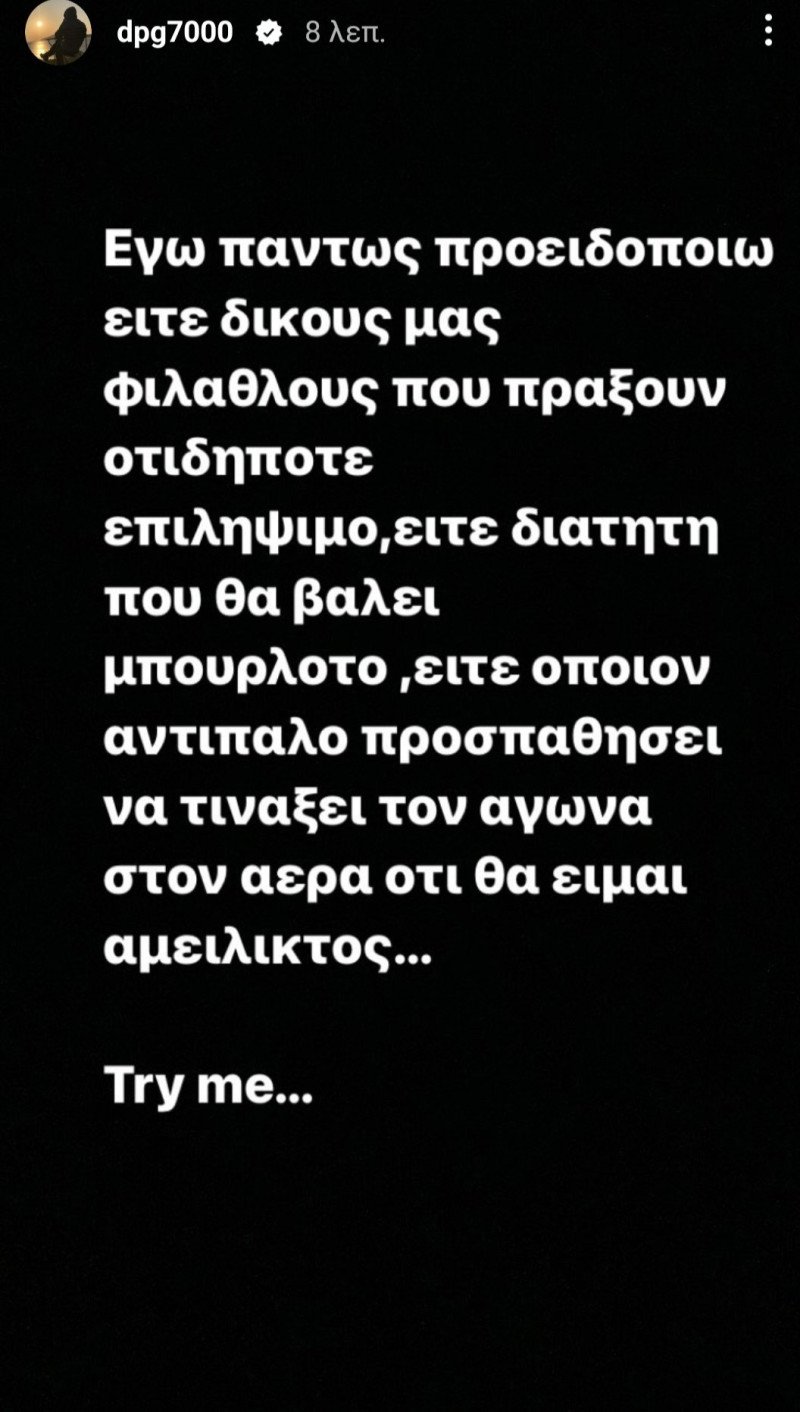Tap the dpg7000 username
The image size is (800, 1412).
click(174, 32)
